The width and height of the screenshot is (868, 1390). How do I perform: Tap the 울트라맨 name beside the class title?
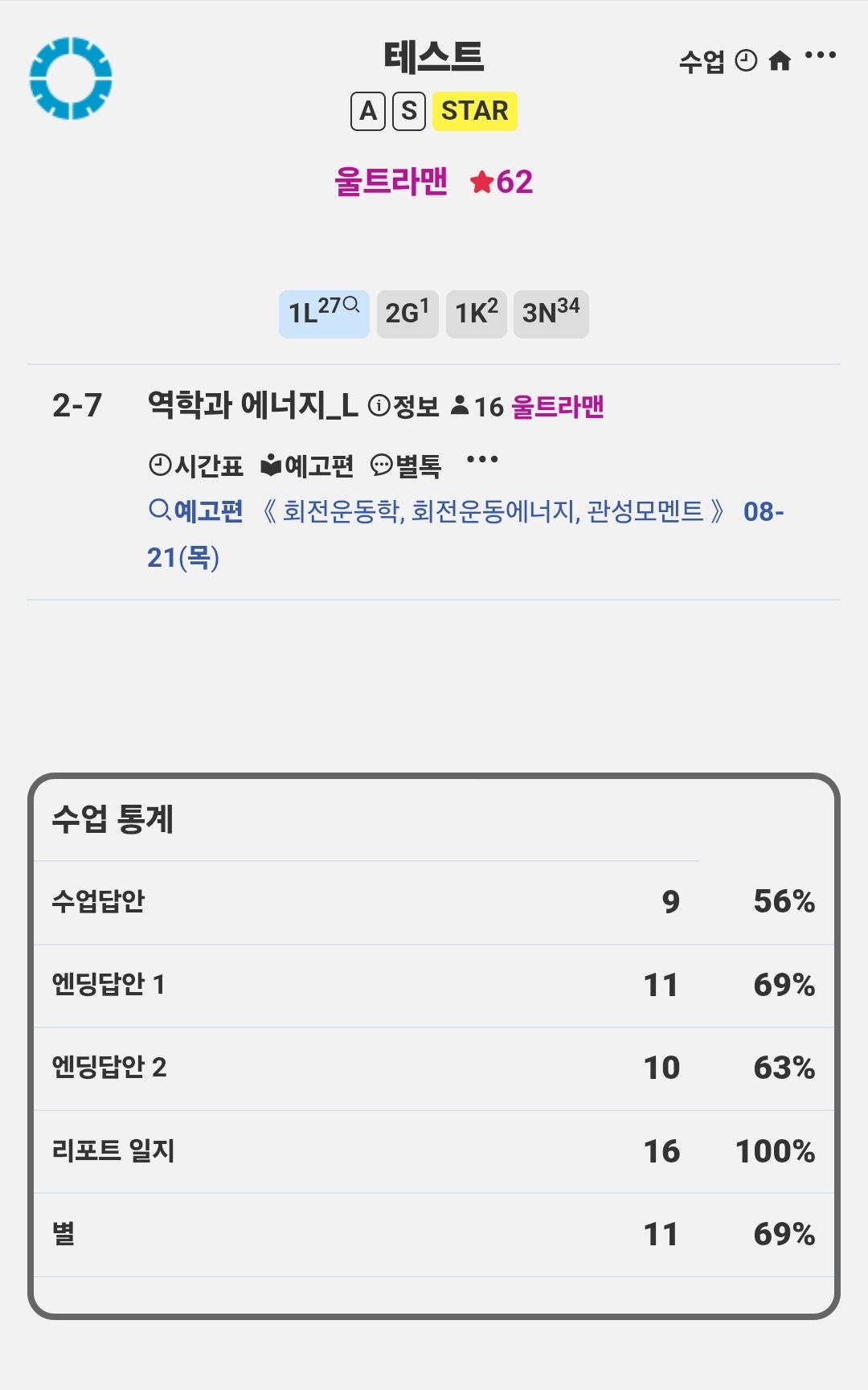[x=558, y=407]
